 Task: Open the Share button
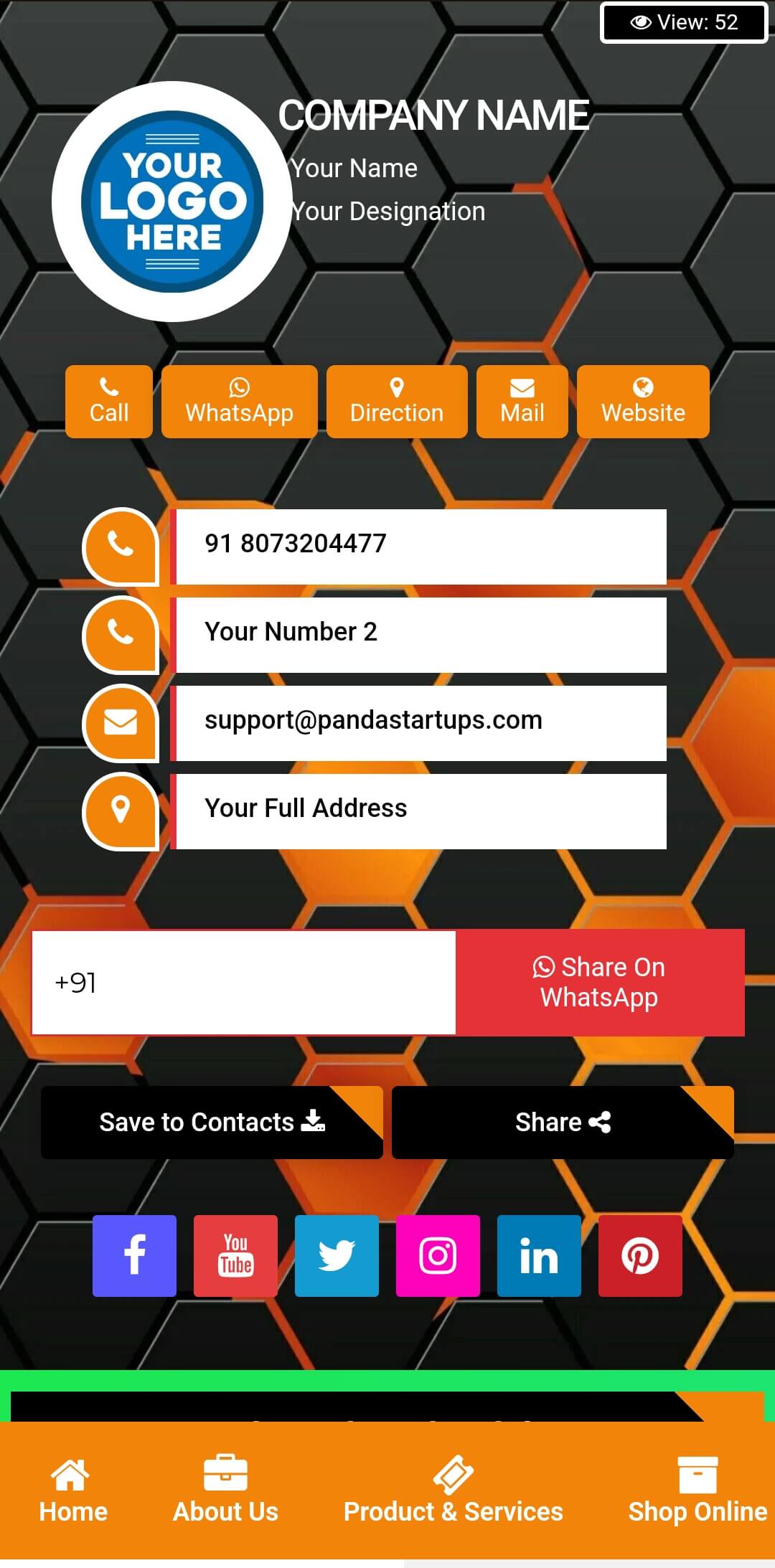tap(563, 1123)
